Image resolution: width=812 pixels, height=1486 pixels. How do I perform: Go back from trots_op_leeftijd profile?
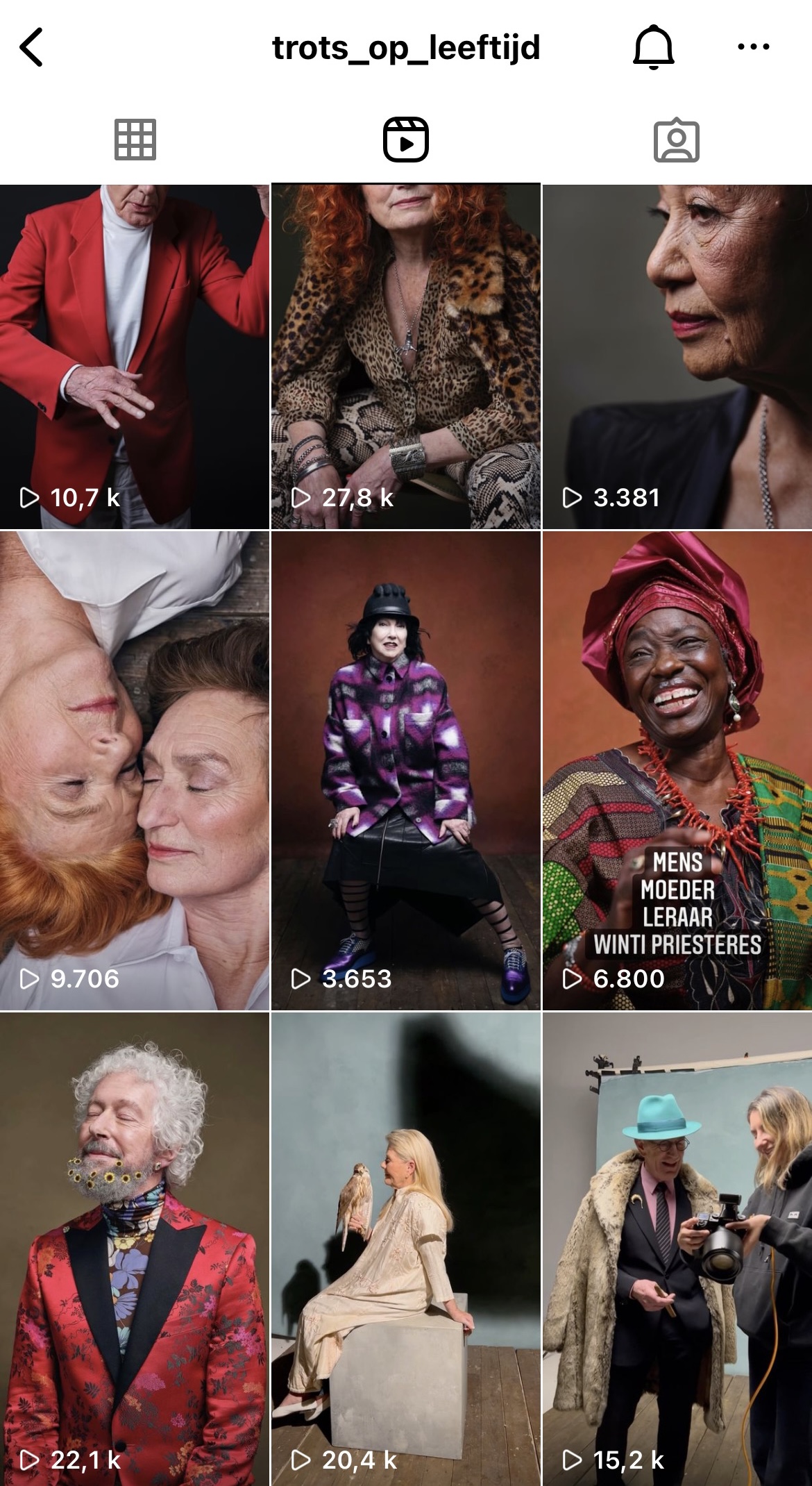32,47
